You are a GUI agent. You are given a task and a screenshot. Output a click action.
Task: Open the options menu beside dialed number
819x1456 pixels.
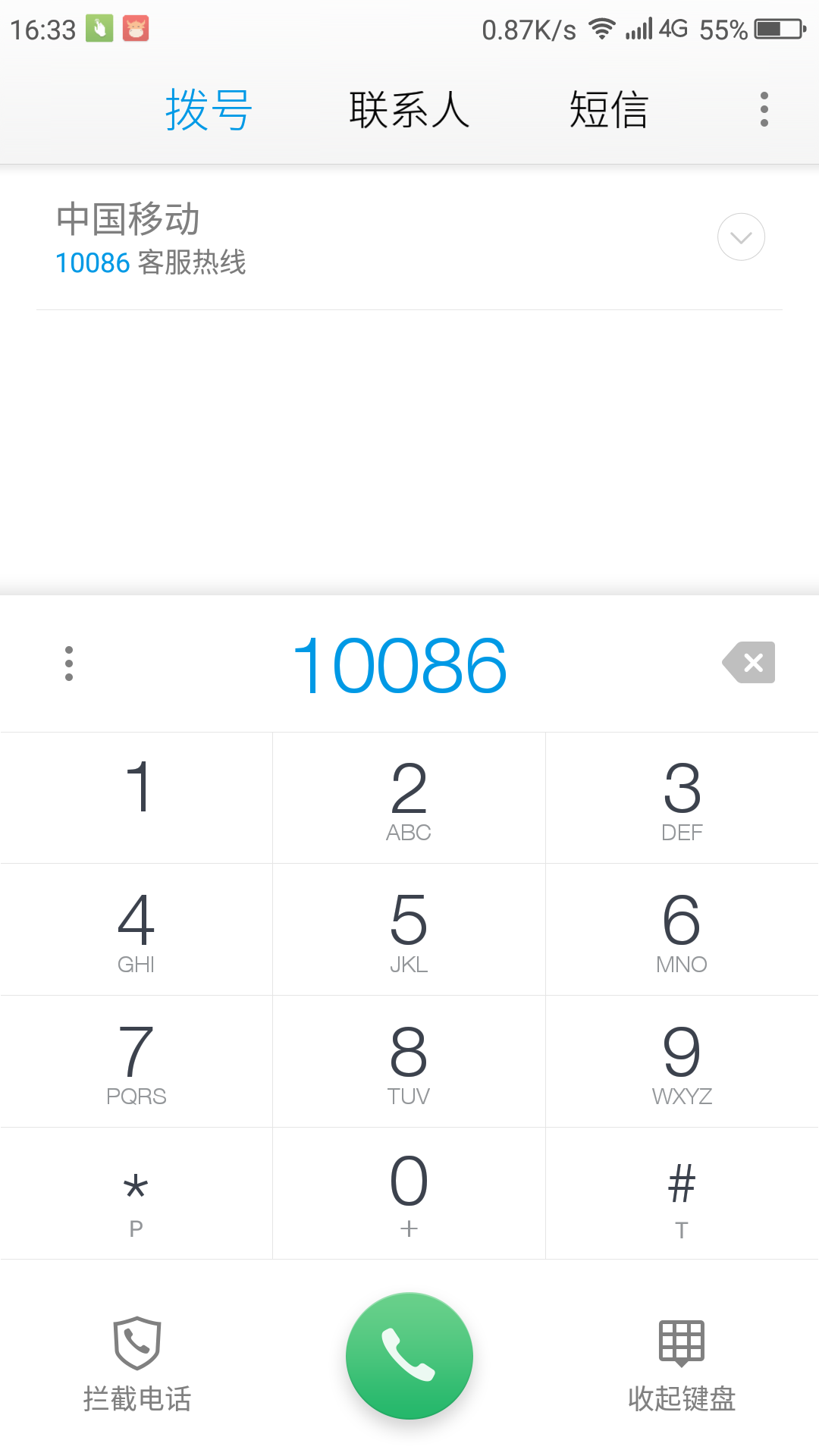[x=69, y=664]
